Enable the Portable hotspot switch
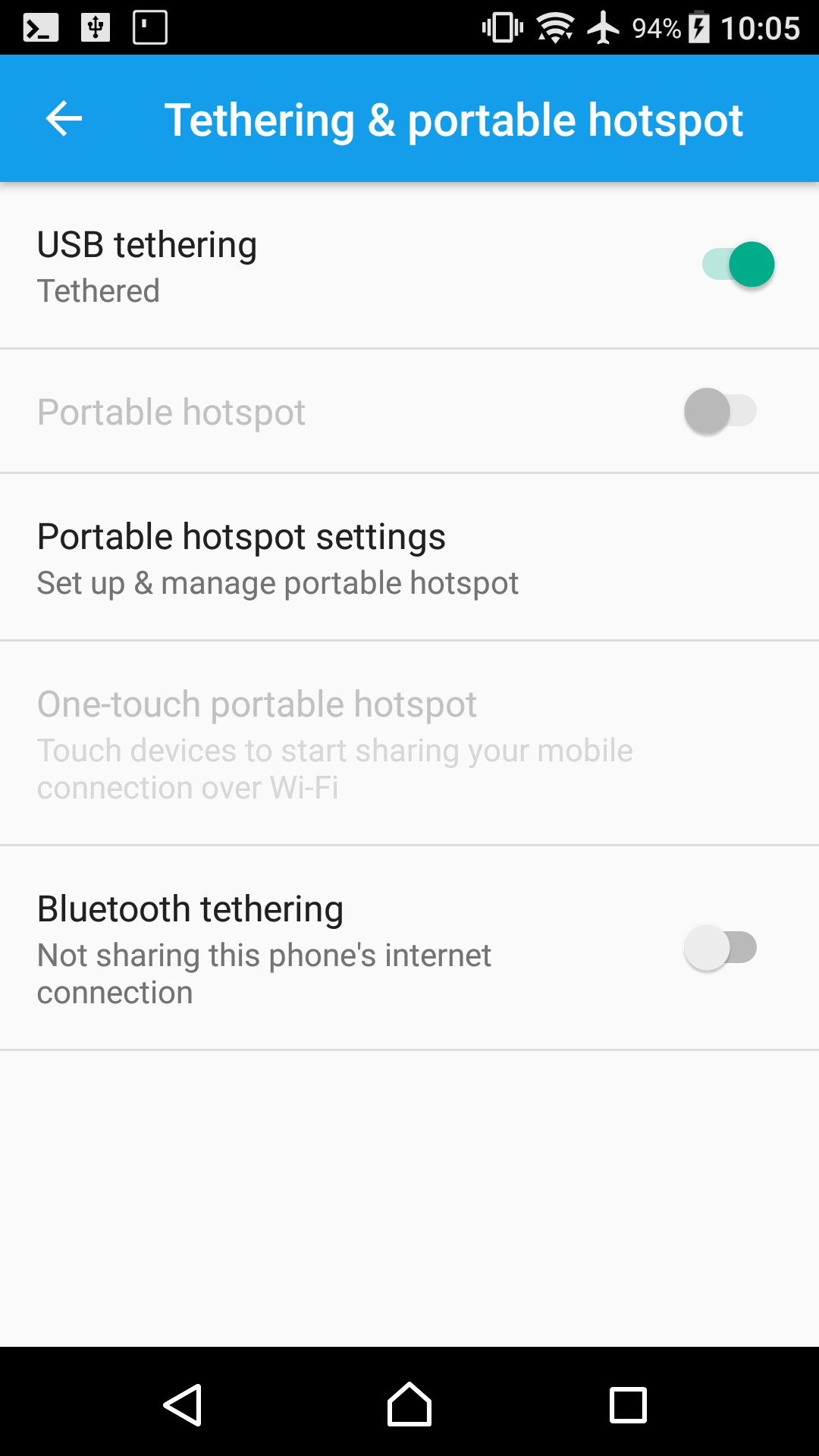 pyautogui.click(x=720, y=411)
